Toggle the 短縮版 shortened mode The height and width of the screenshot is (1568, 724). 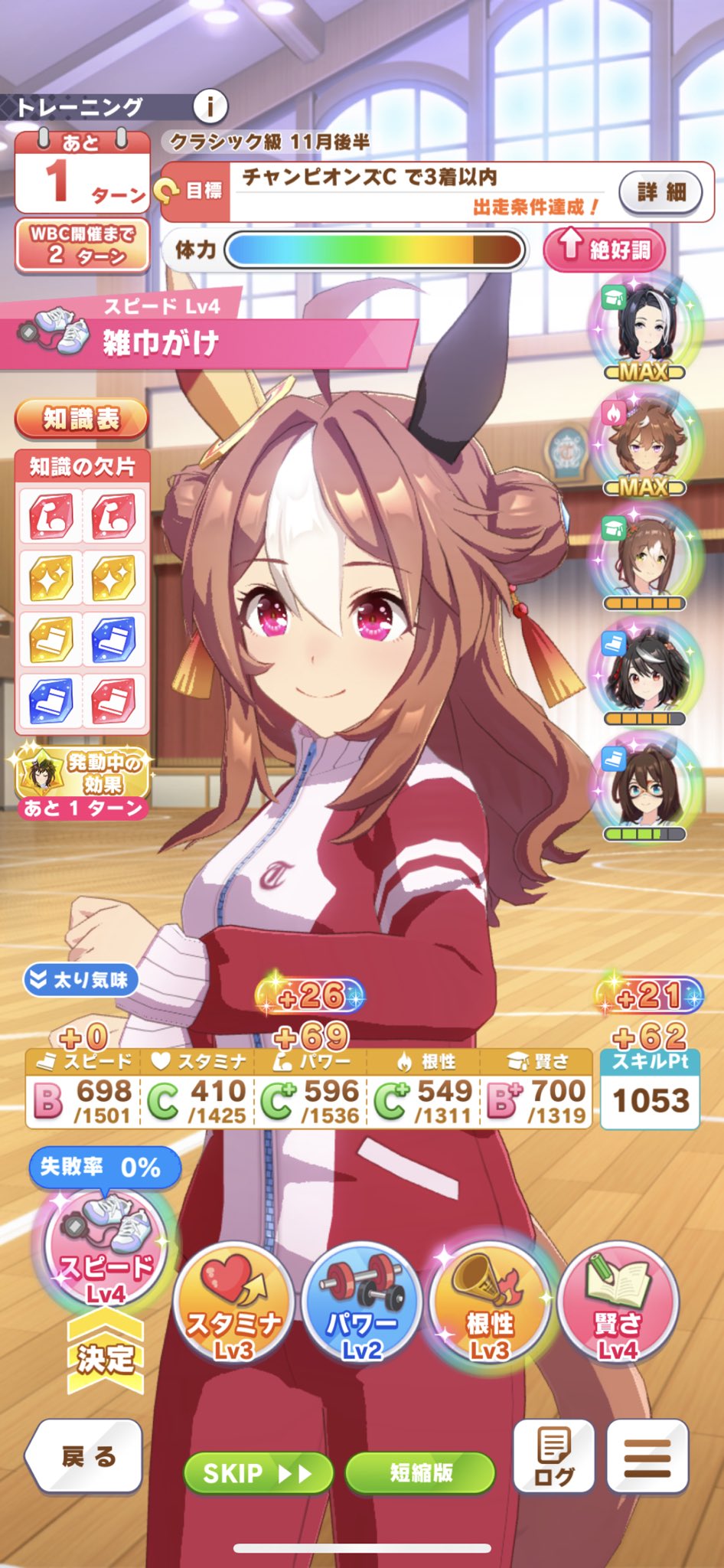(x=420, y=1473)
